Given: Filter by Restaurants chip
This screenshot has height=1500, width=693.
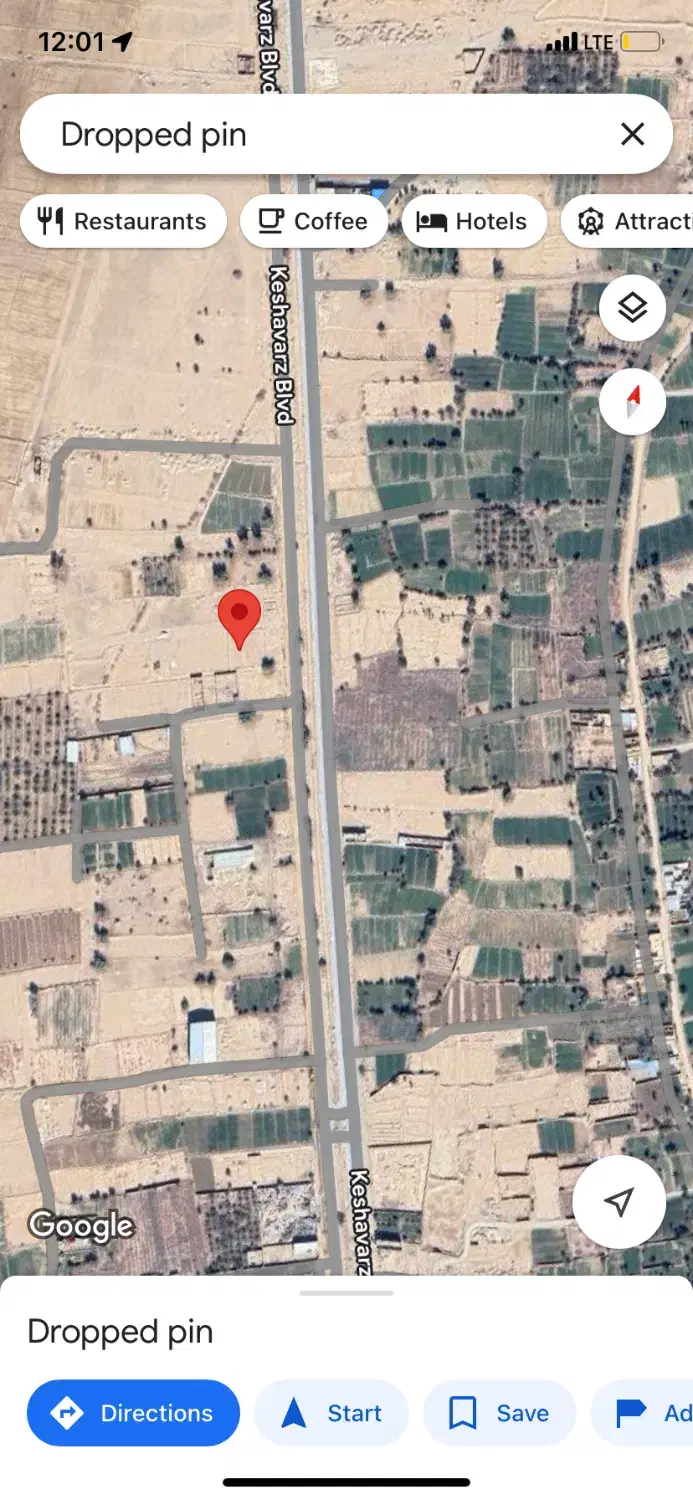Looking at the screenshot, I should coord(123,221).
